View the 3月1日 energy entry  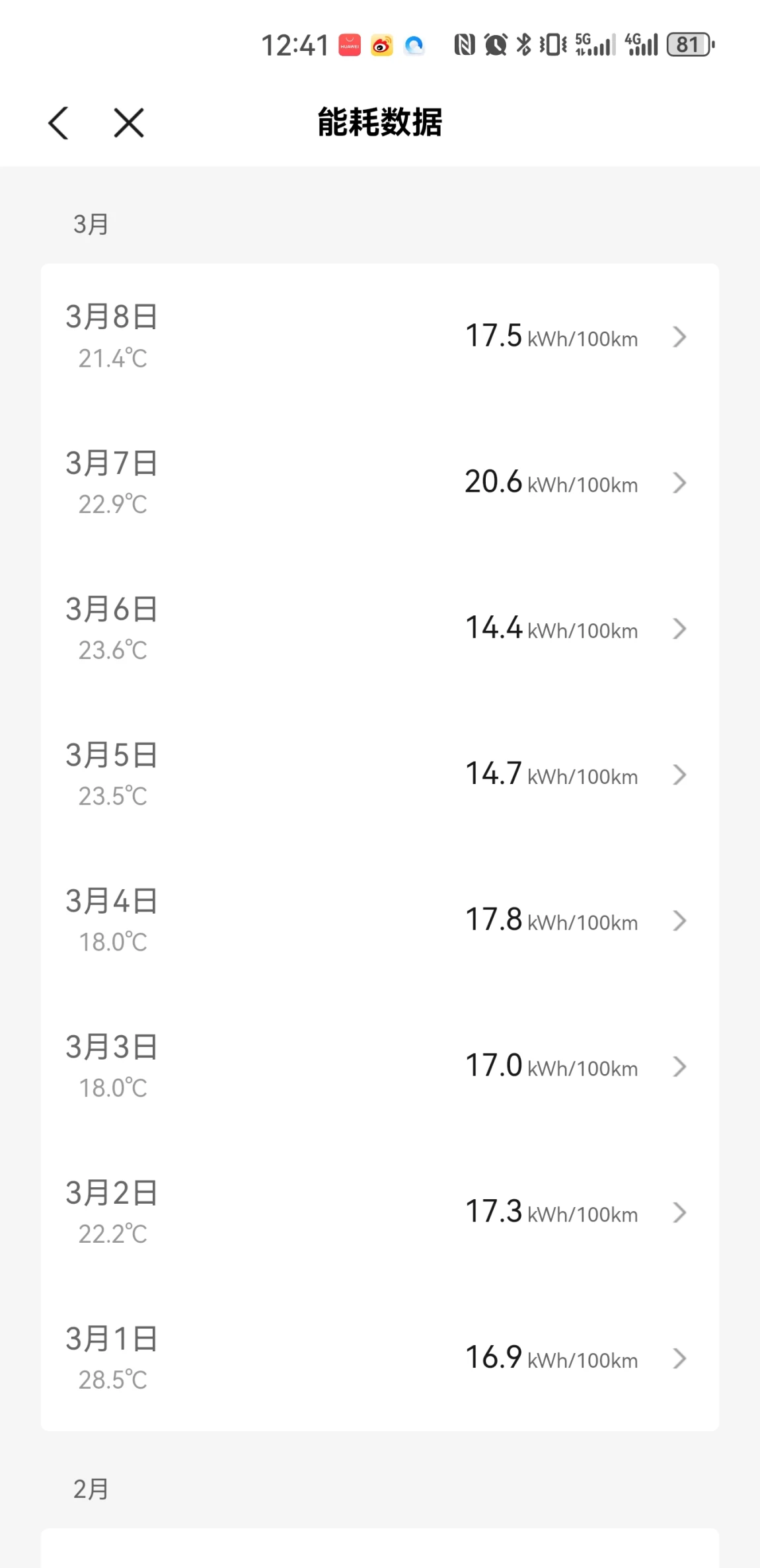(379, 1358)
